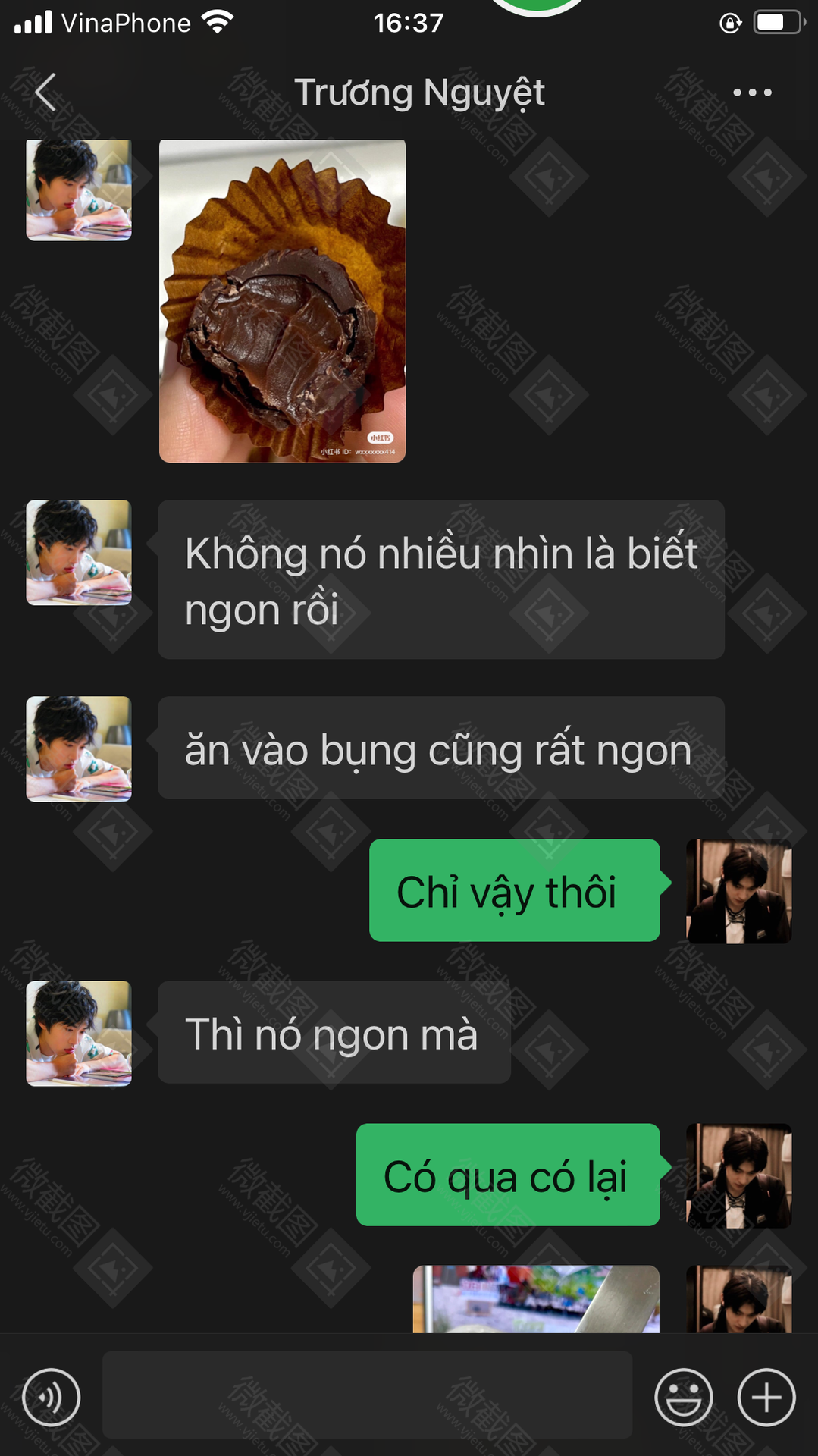Open the three-dot chat options menu
Image resolution: width=818 pixels, height=1456 pixels.
click(x=752, y=93)
